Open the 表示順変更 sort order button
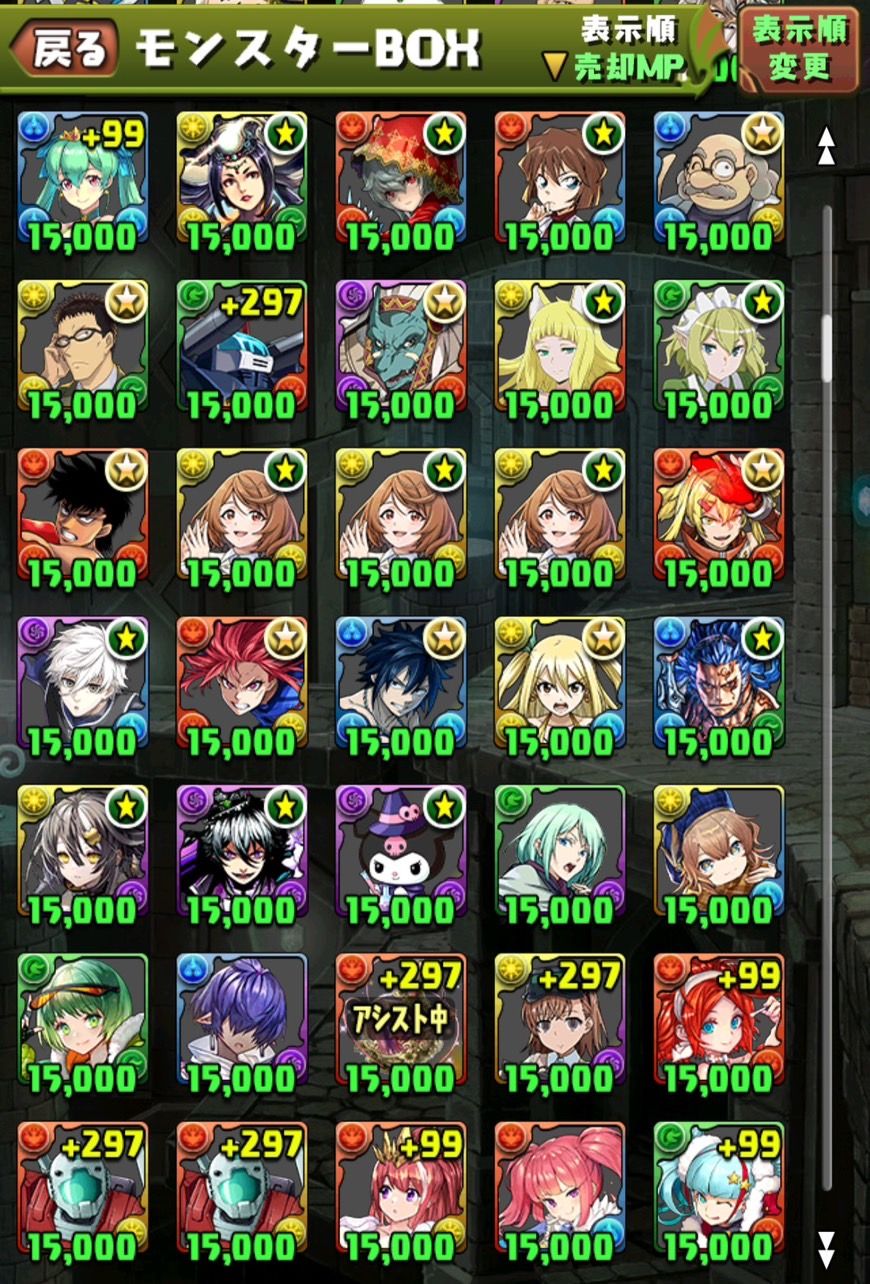The image size is (870, 1284). [800, 50]
